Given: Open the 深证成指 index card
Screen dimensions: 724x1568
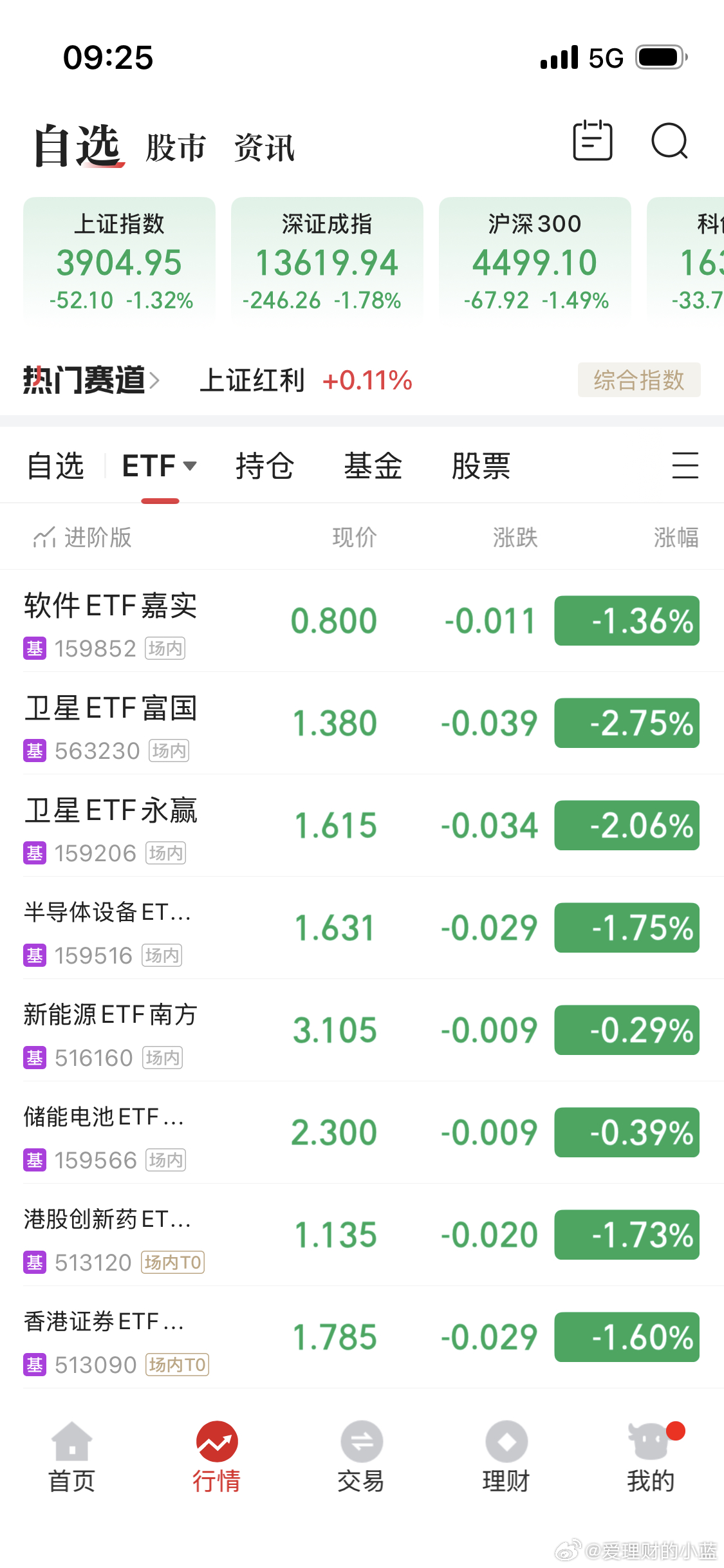Looking at the screenshot, I should point(327,258).
